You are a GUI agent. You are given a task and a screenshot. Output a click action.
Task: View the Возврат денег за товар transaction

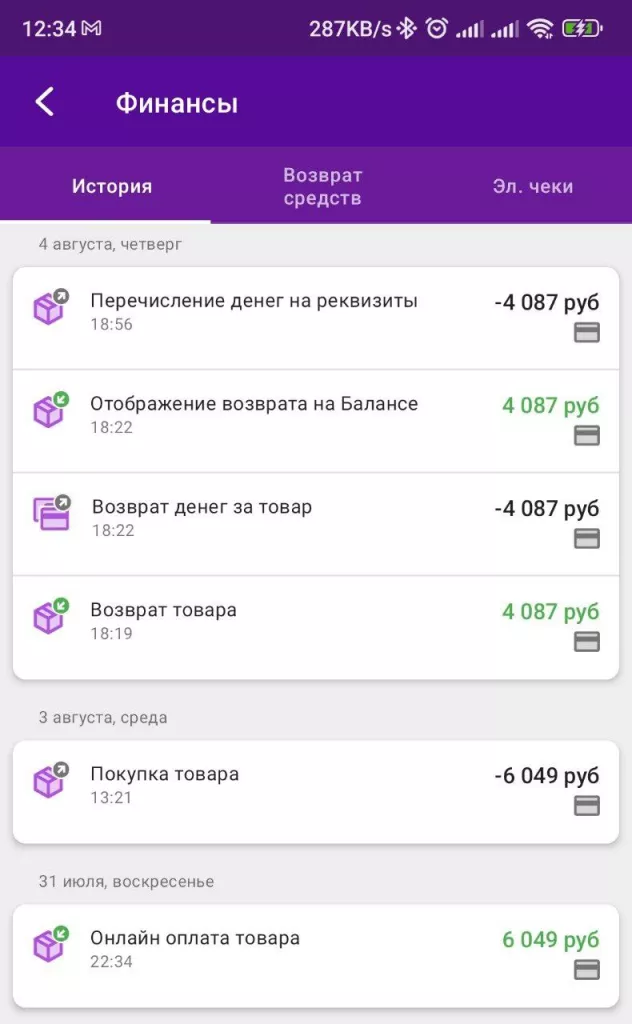pyautogui.click(x=315, y=524)
